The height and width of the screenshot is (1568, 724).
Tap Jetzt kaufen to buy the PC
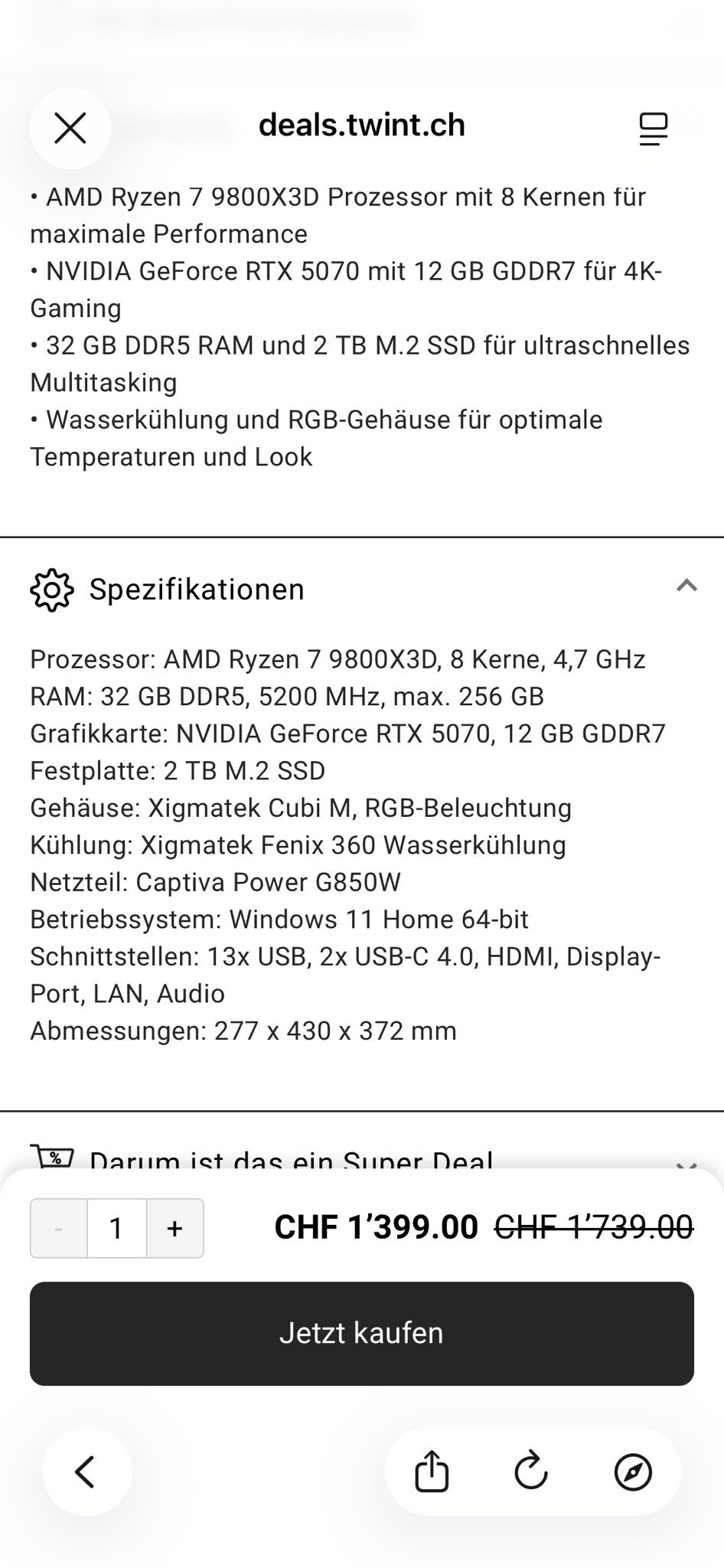click(361, 1334)
